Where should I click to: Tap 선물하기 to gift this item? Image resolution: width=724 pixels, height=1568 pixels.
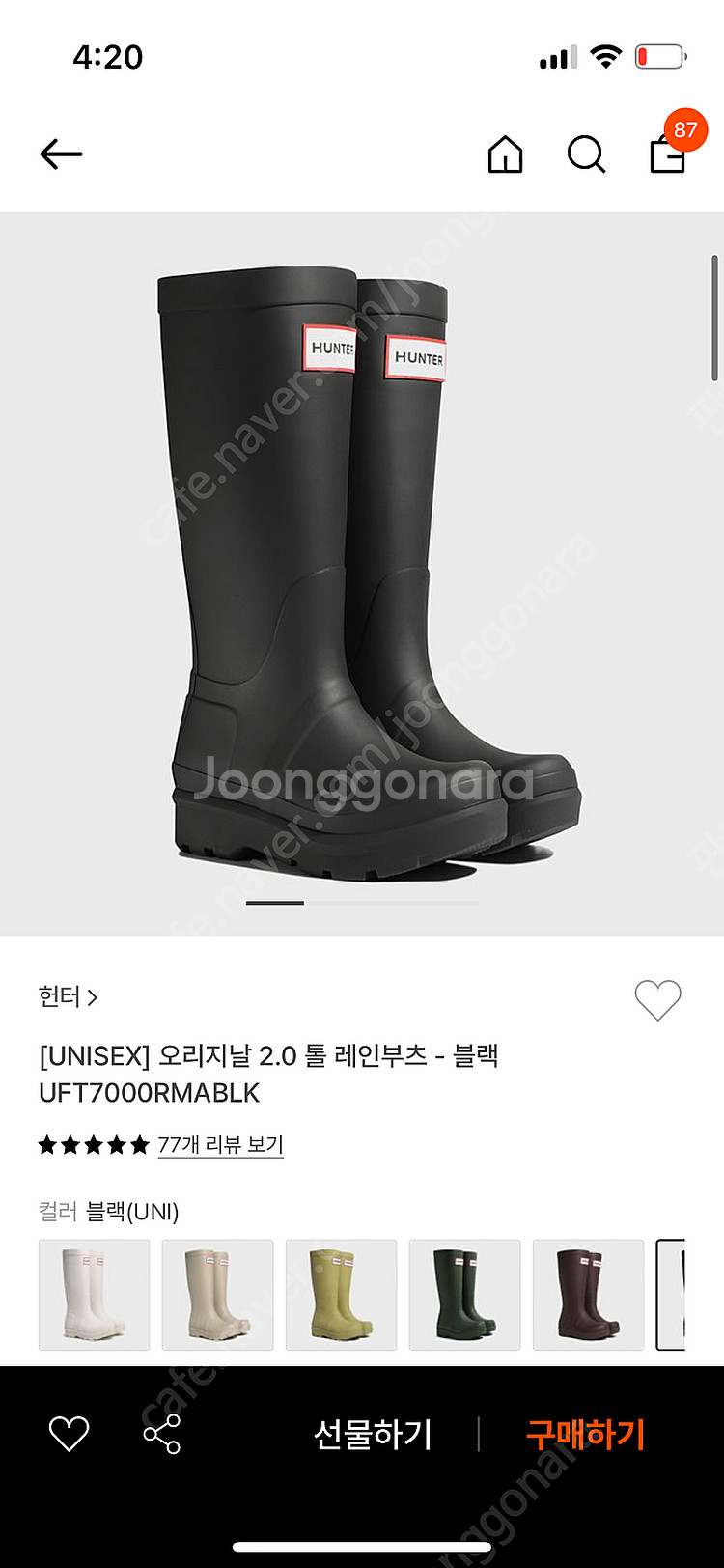(x=373, y=1434)
